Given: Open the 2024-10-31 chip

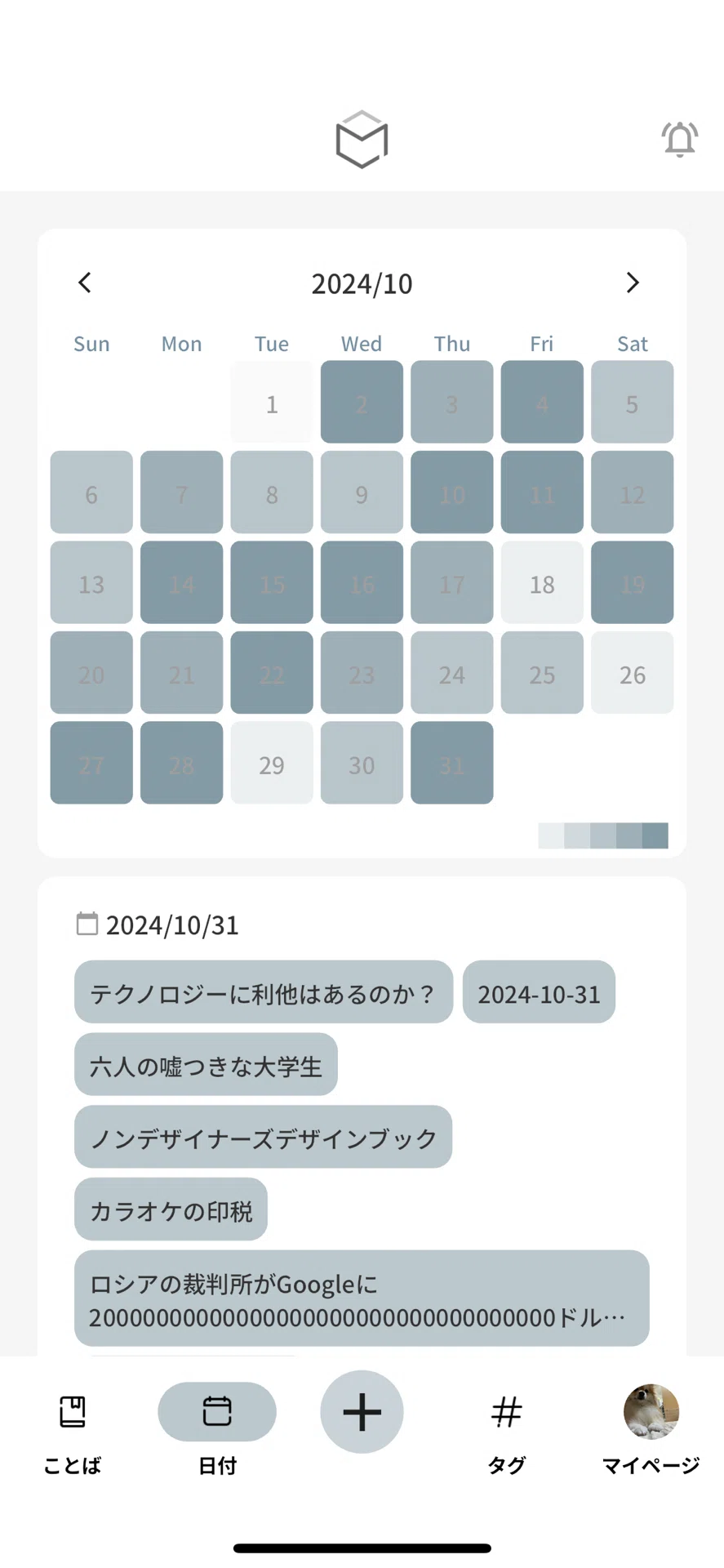Looking at the screenshot, I should [x=539, y=991].
